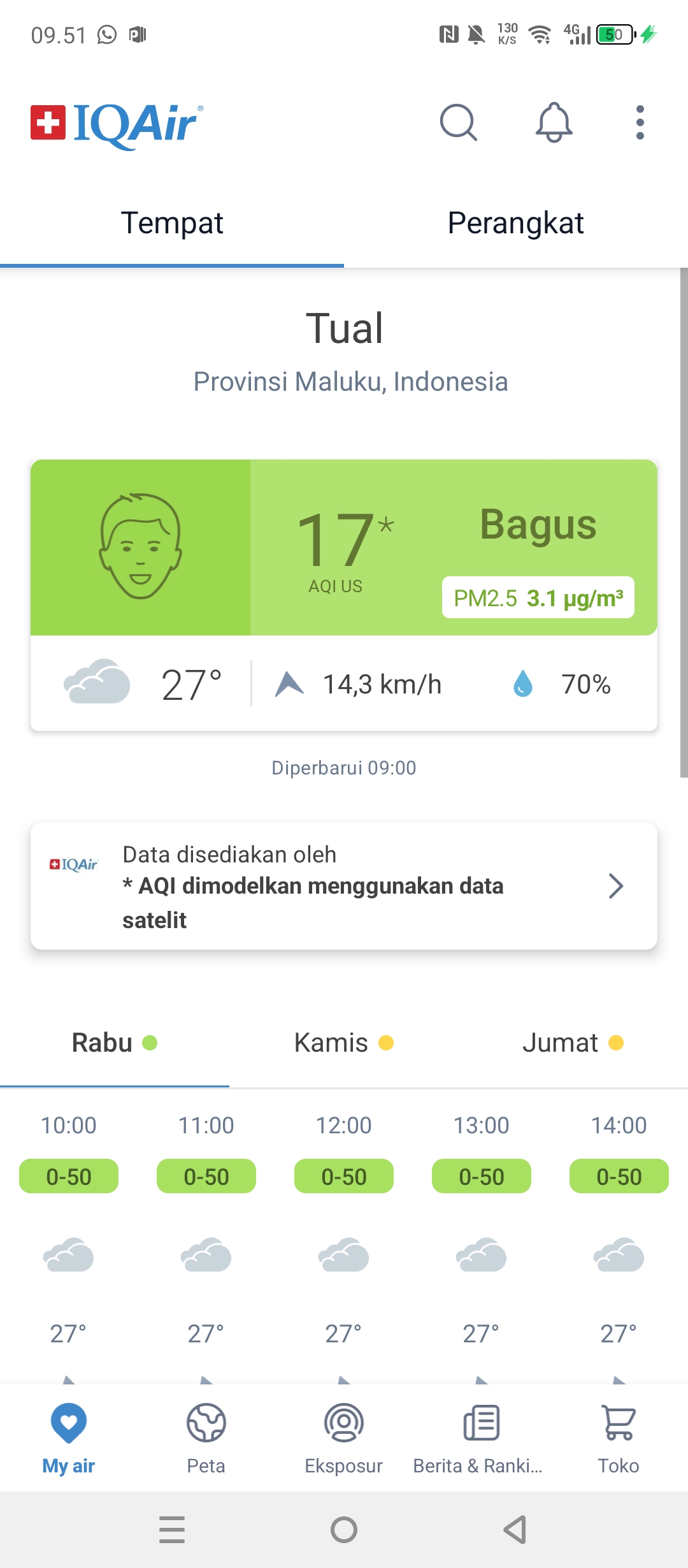The width and height of the screenshot is (688, 1568).
Task: Show the Jumat forecast
Action: point(573,1043)
